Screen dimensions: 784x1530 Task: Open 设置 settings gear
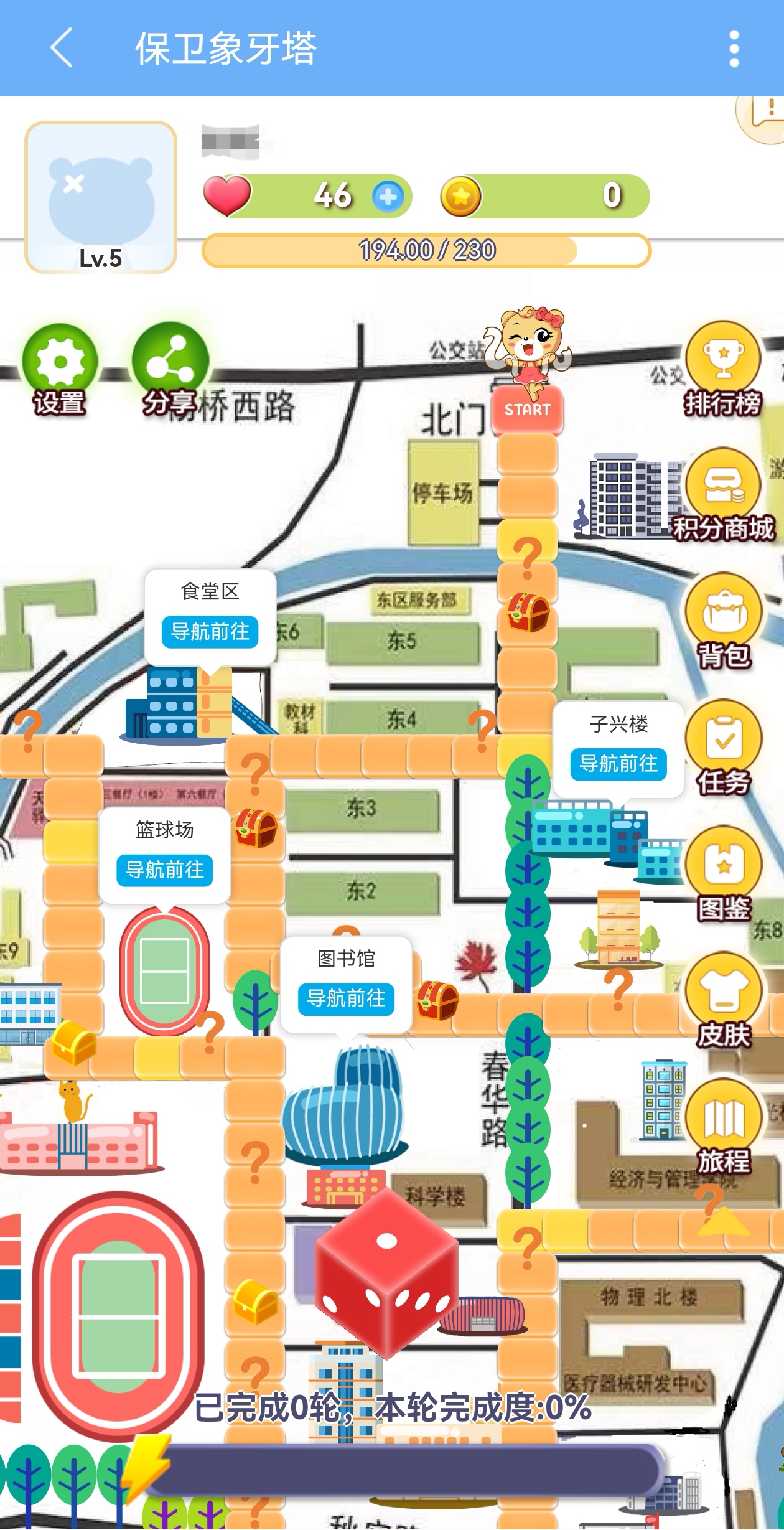pos(60,368)
